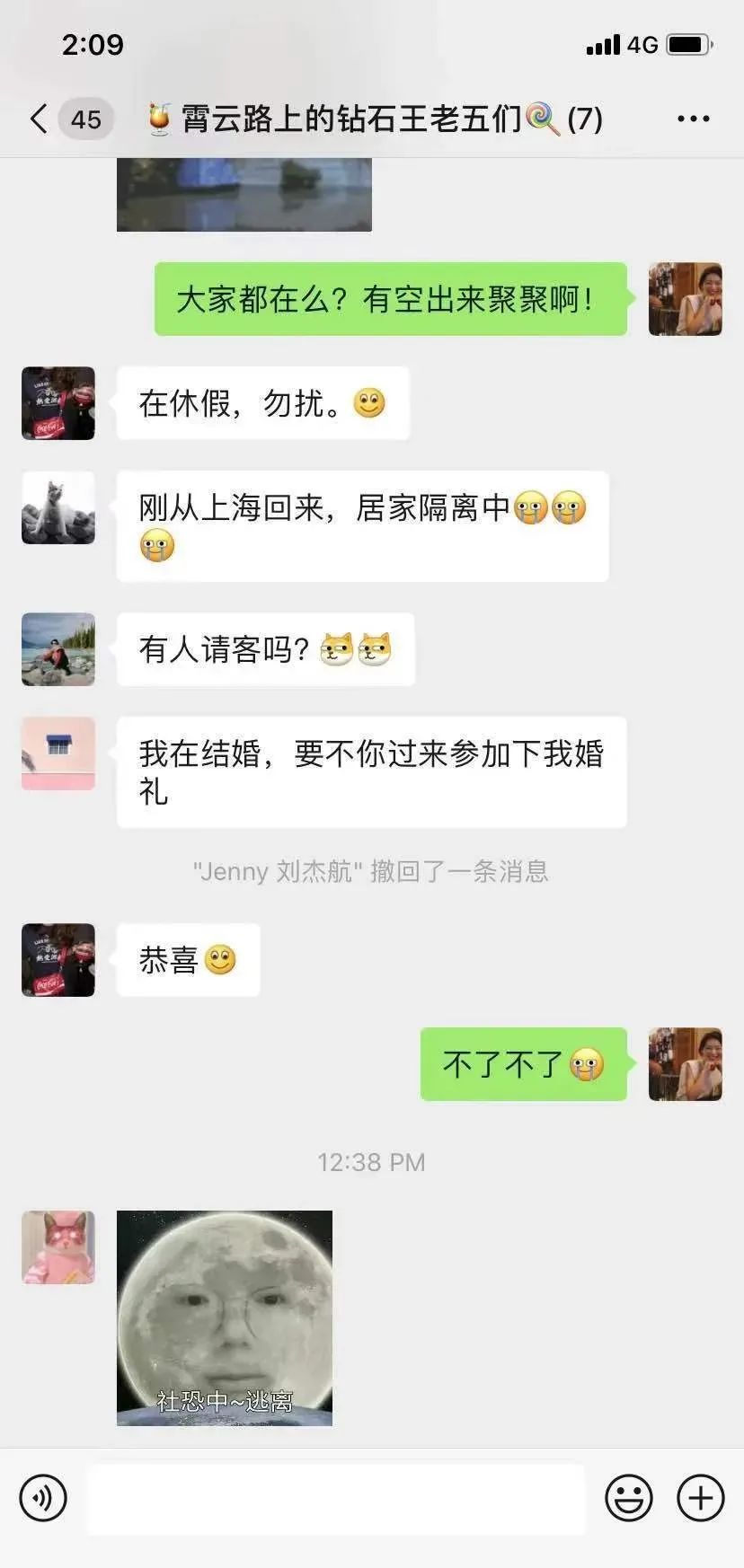Image resolution: width=744 pixels, height=1568 pixels.
Task: Switch to voice message input
Action: (43, 1498)
